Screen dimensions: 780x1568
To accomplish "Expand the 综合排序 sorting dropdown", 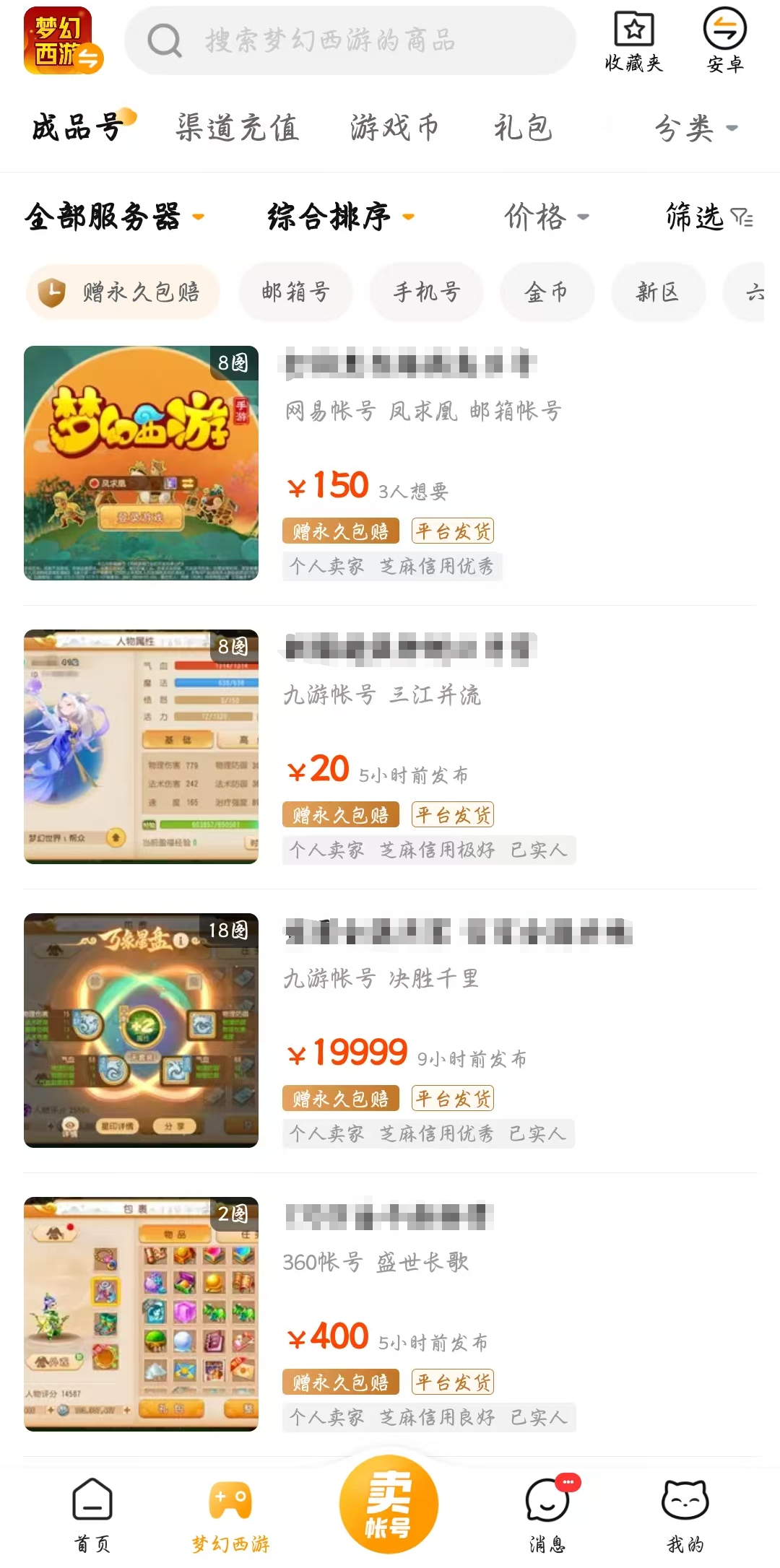I will (x=340, y=216).
